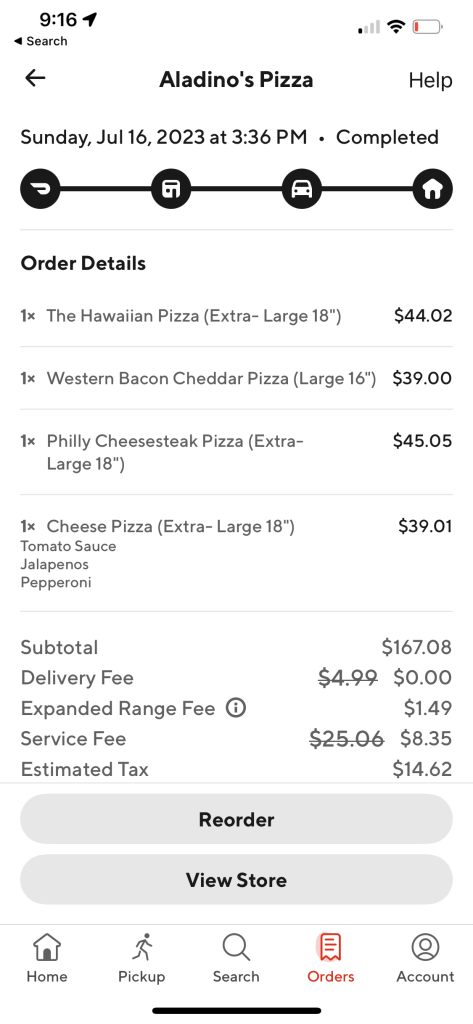Open the Pickup tab
The width and height of the screenshot is (473, 1024).
pyautogui.click(x=142, y=958)
